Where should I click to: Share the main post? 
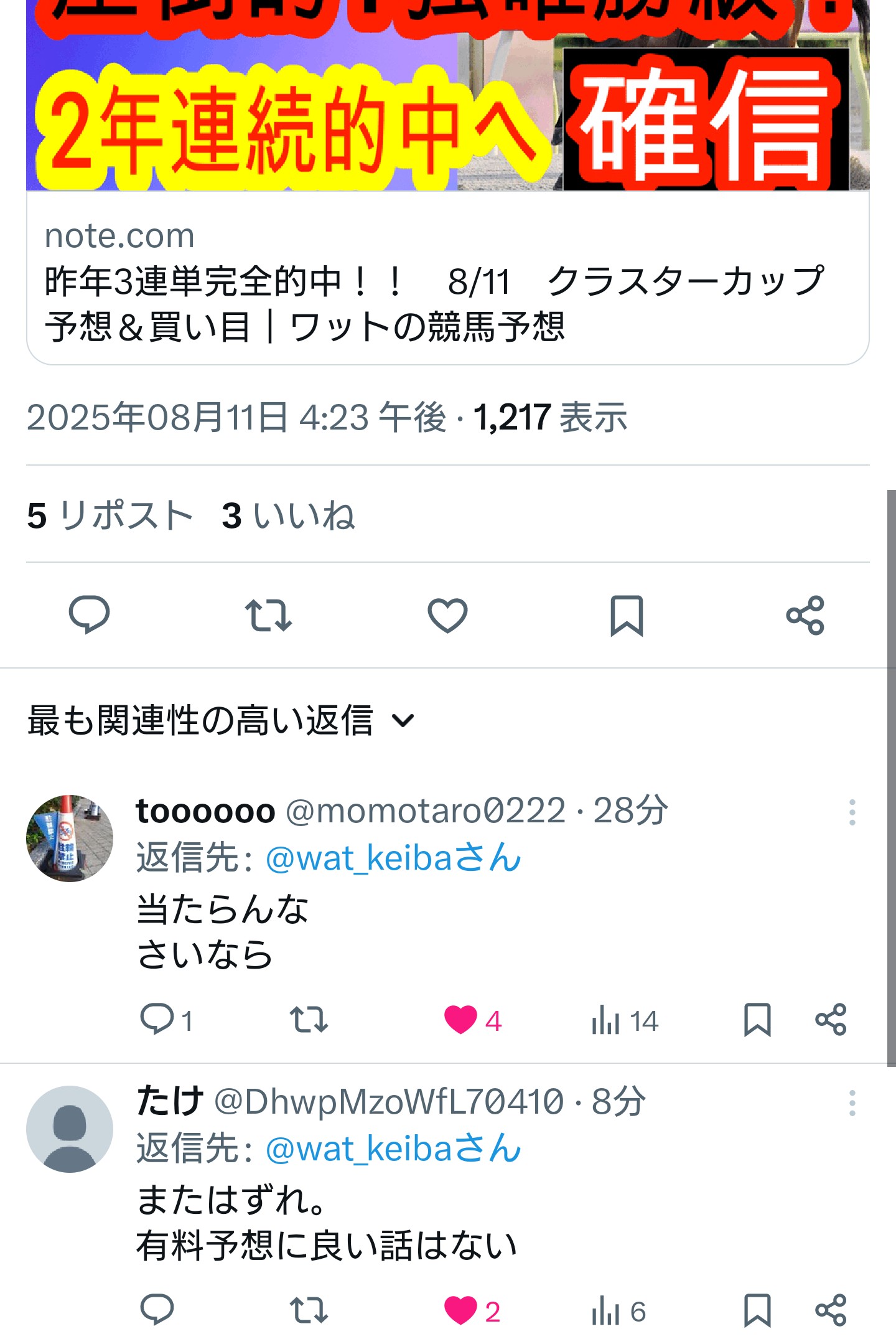pos(805,615)
